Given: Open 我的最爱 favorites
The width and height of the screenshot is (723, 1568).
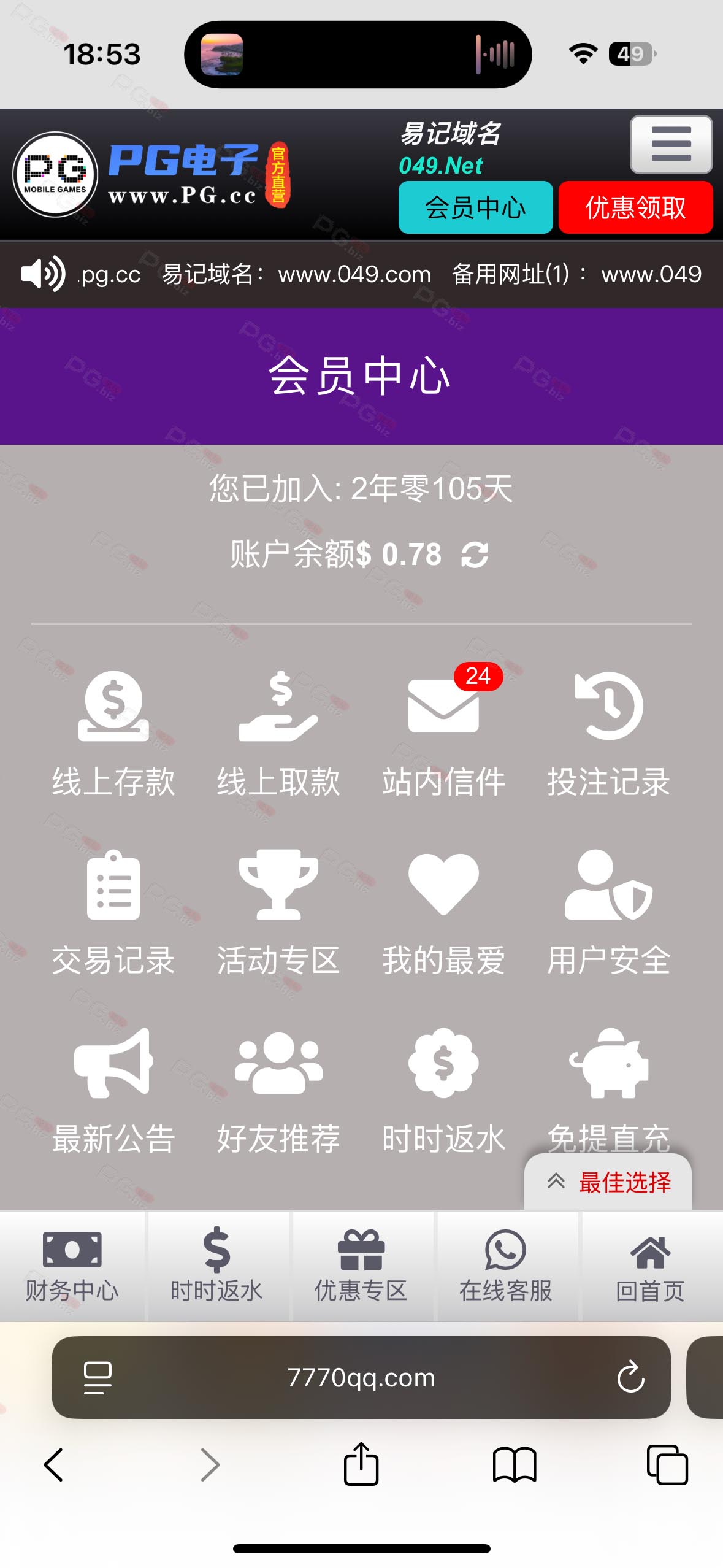Looking at the screenshot, I should (x=443, y=913).
